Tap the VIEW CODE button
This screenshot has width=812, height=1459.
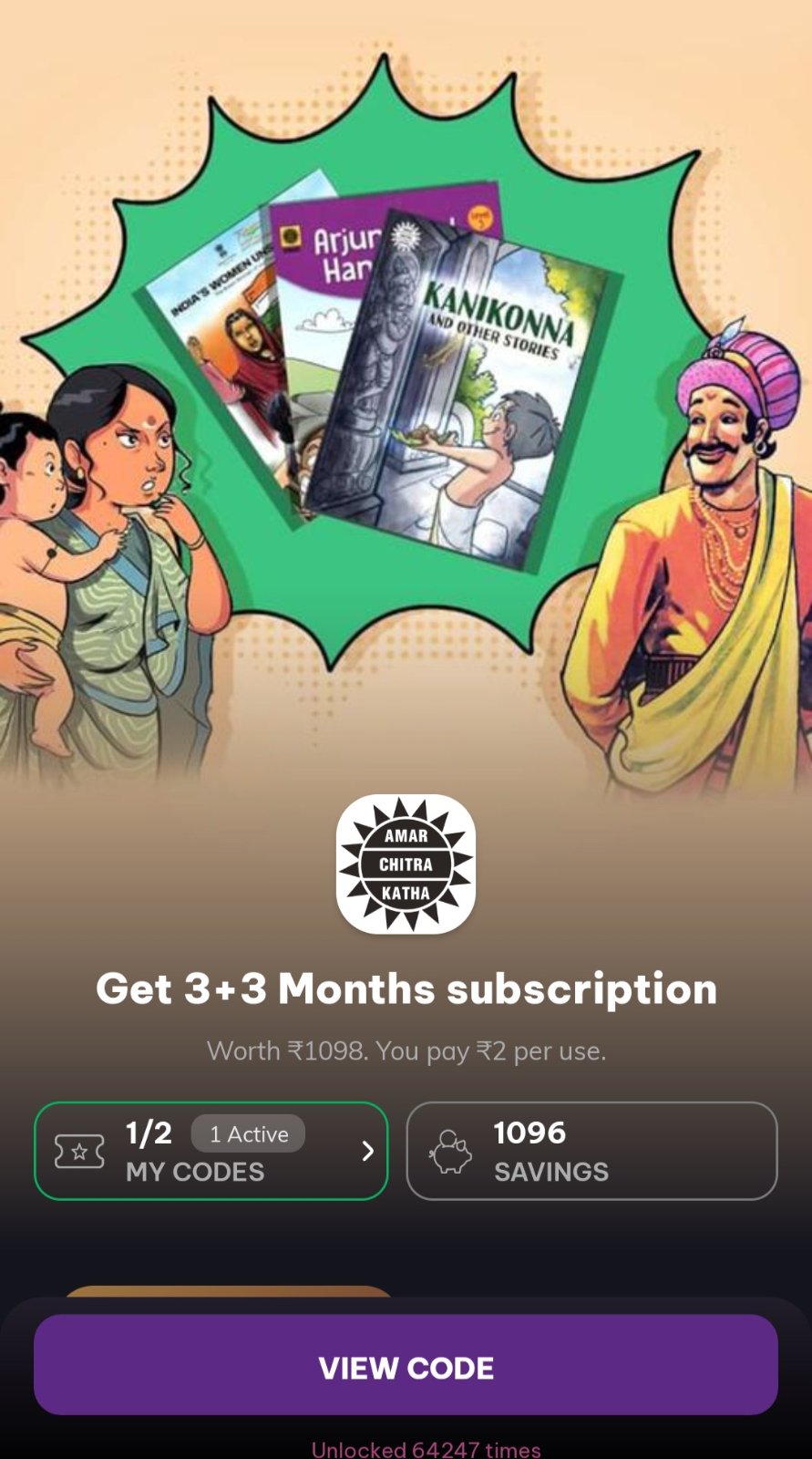pos(406,1365)
